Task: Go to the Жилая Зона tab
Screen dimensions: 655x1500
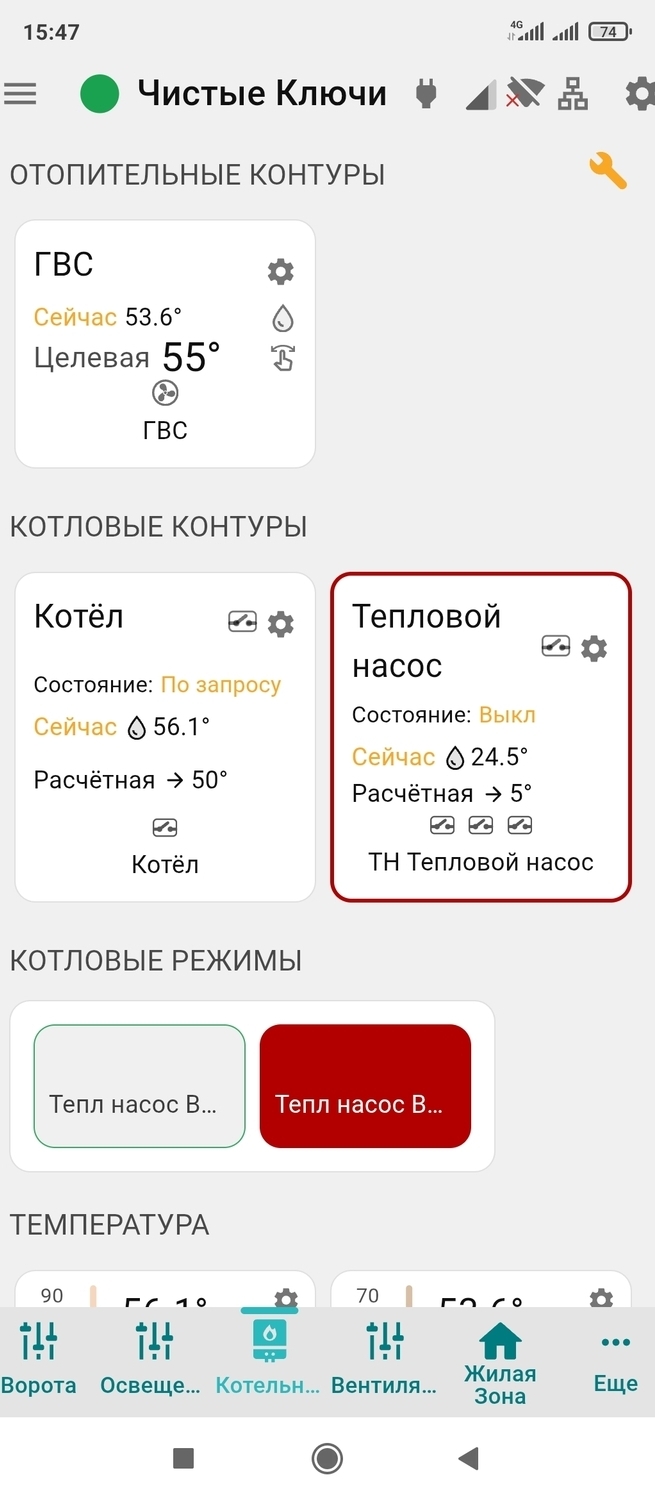Action: [x=500, y=1360]
